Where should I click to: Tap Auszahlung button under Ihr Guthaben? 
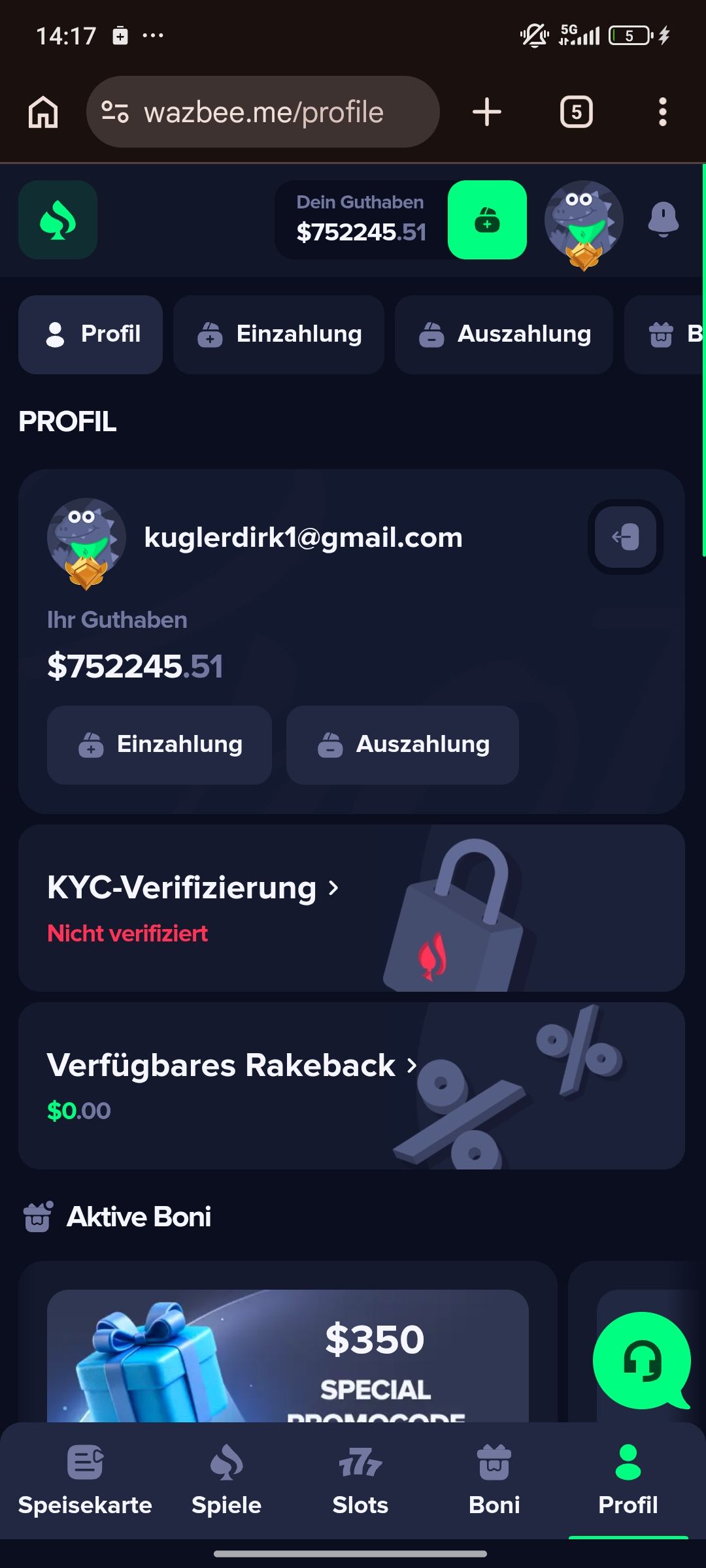point(403,745)
